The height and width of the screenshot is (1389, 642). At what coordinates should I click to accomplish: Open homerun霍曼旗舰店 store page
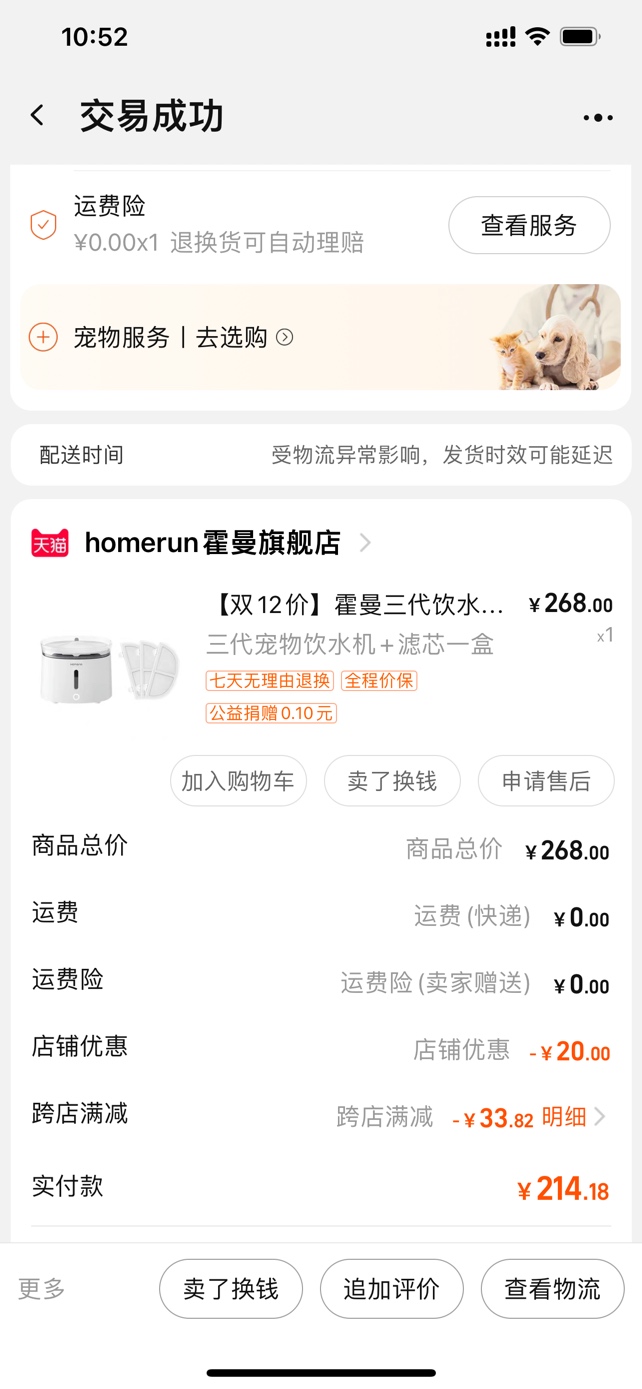click(213, 543)
